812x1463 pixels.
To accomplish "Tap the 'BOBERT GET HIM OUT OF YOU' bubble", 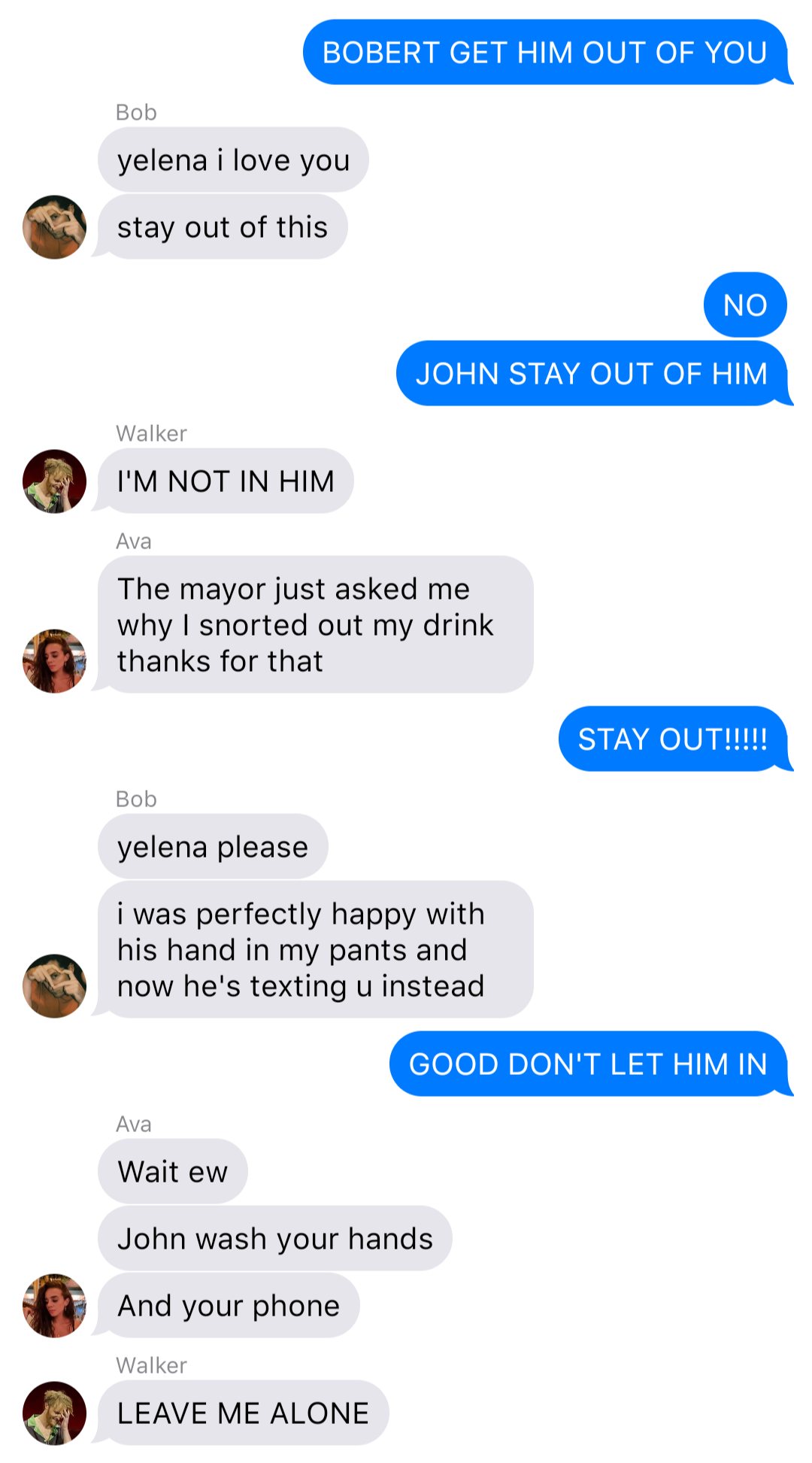I will (544, 53).
